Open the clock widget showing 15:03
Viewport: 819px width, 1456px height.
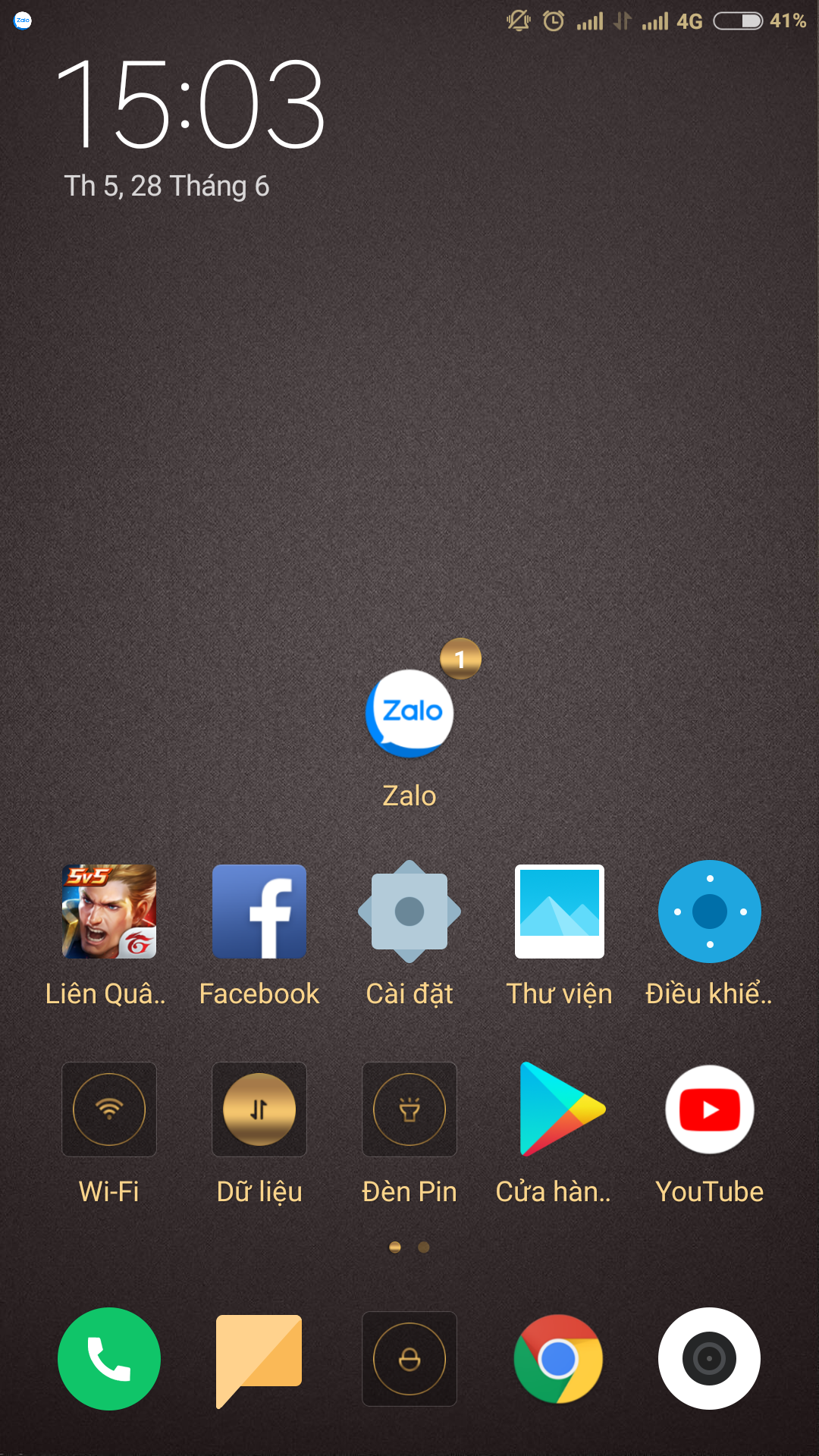point(191,105)
